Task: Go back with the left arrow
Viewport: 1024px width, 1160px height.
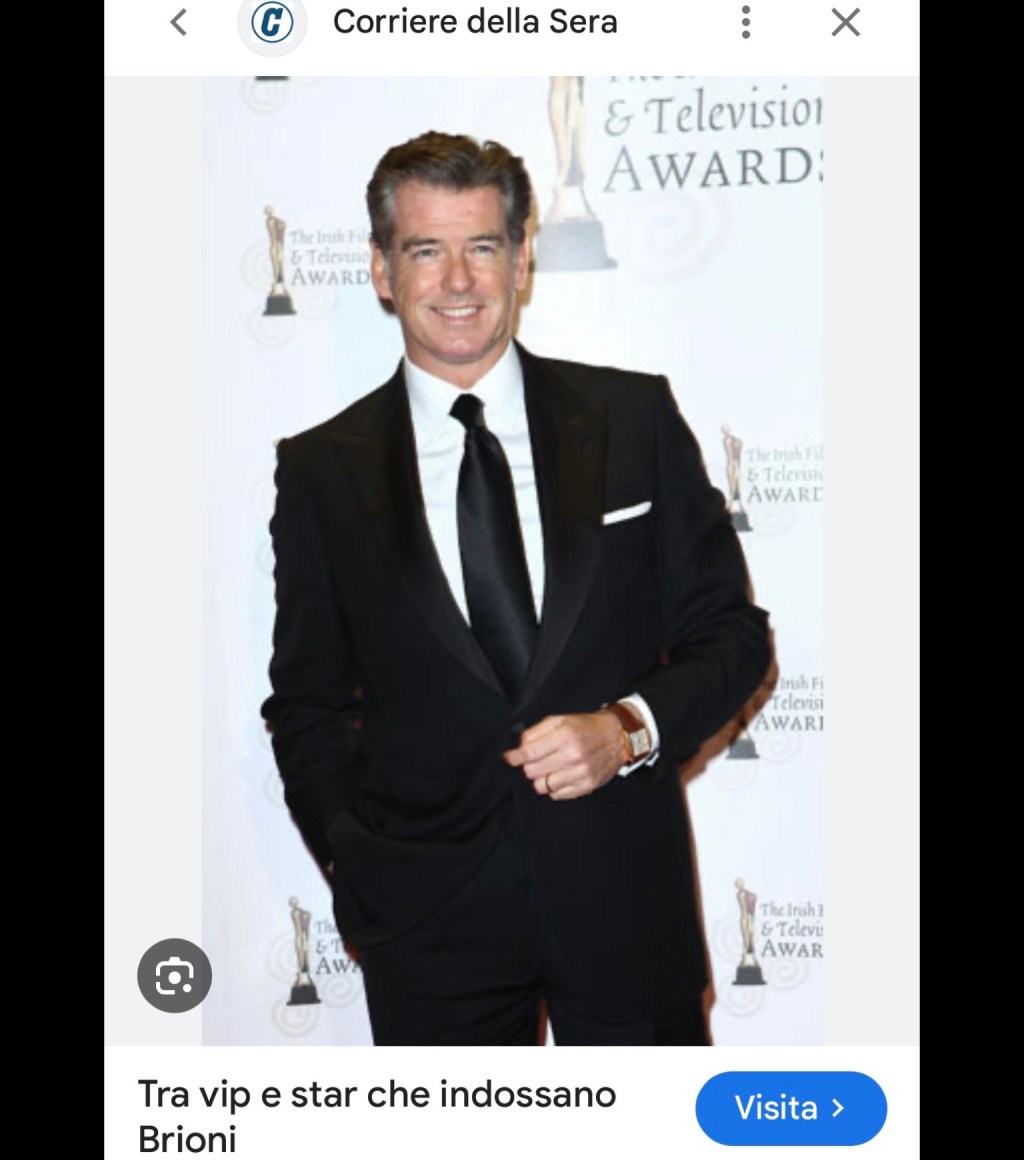Action: tap(179, 22)
